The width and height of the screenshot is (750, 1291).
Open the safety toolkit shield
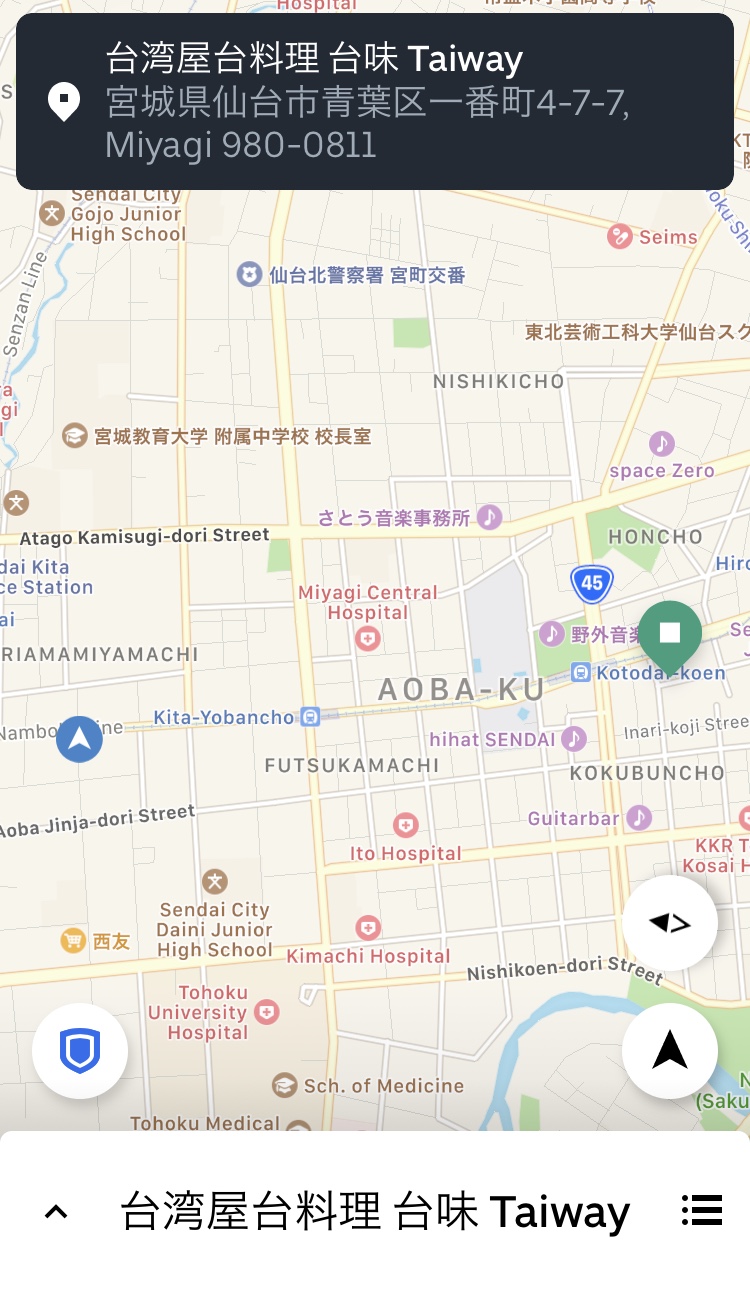[x=80, y=1051]
